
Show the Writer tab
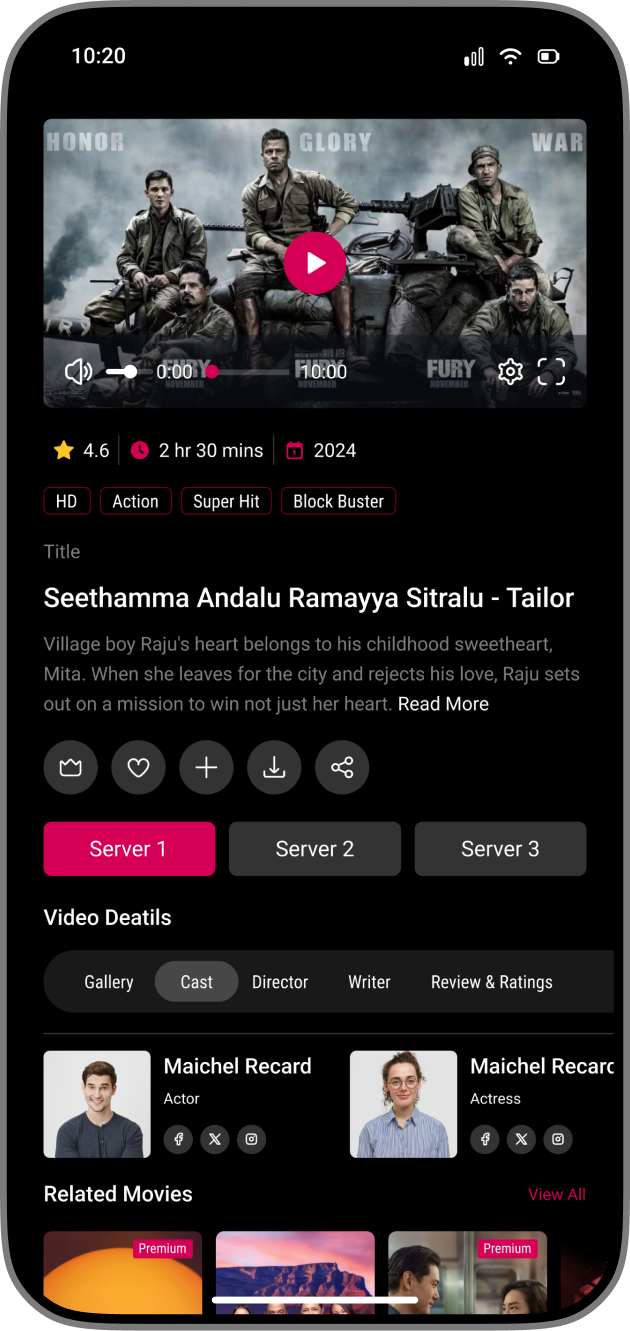(369, 982)
